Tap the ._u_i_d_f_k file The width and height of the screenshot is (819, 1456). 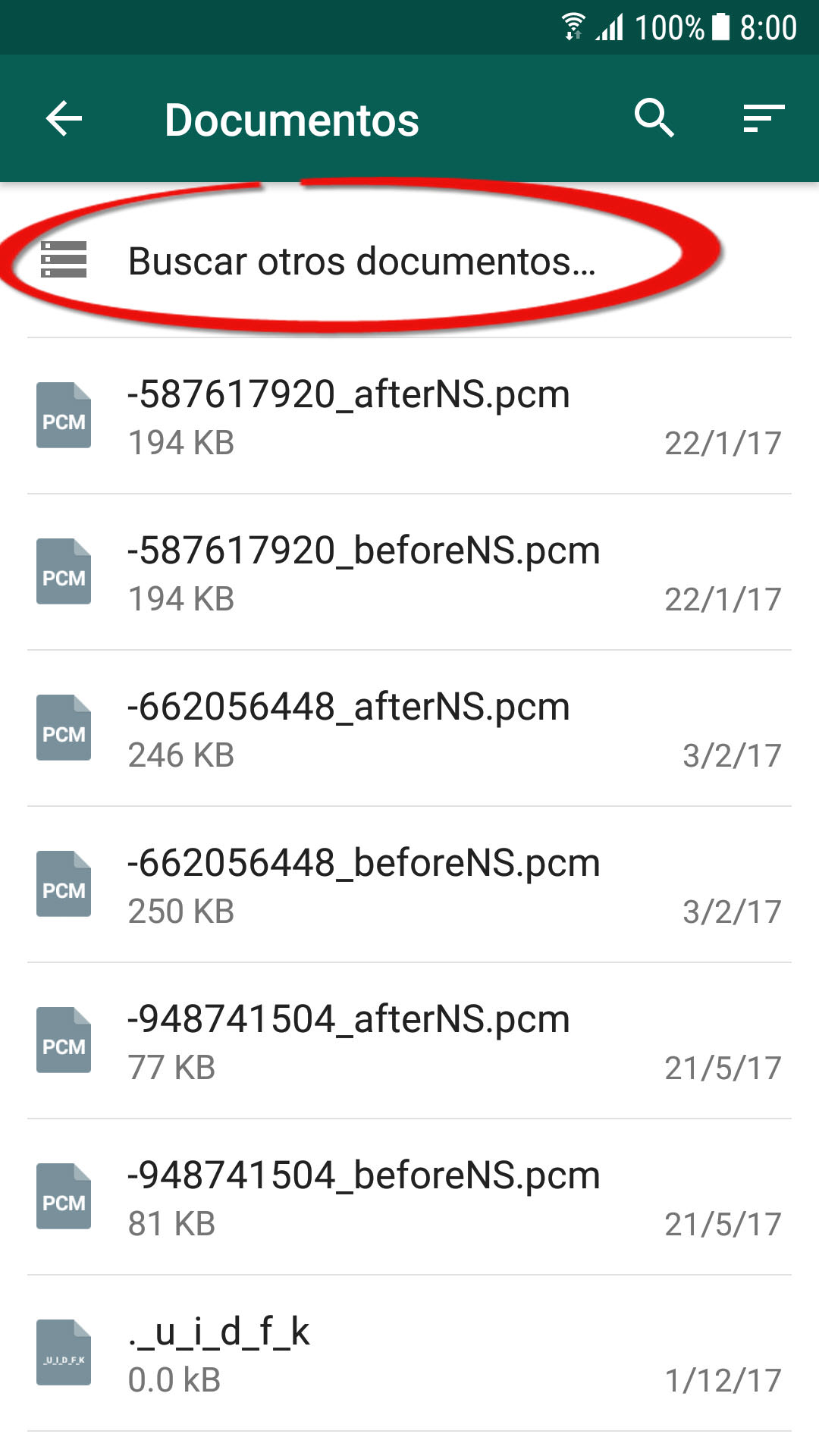coord(409,1354)
